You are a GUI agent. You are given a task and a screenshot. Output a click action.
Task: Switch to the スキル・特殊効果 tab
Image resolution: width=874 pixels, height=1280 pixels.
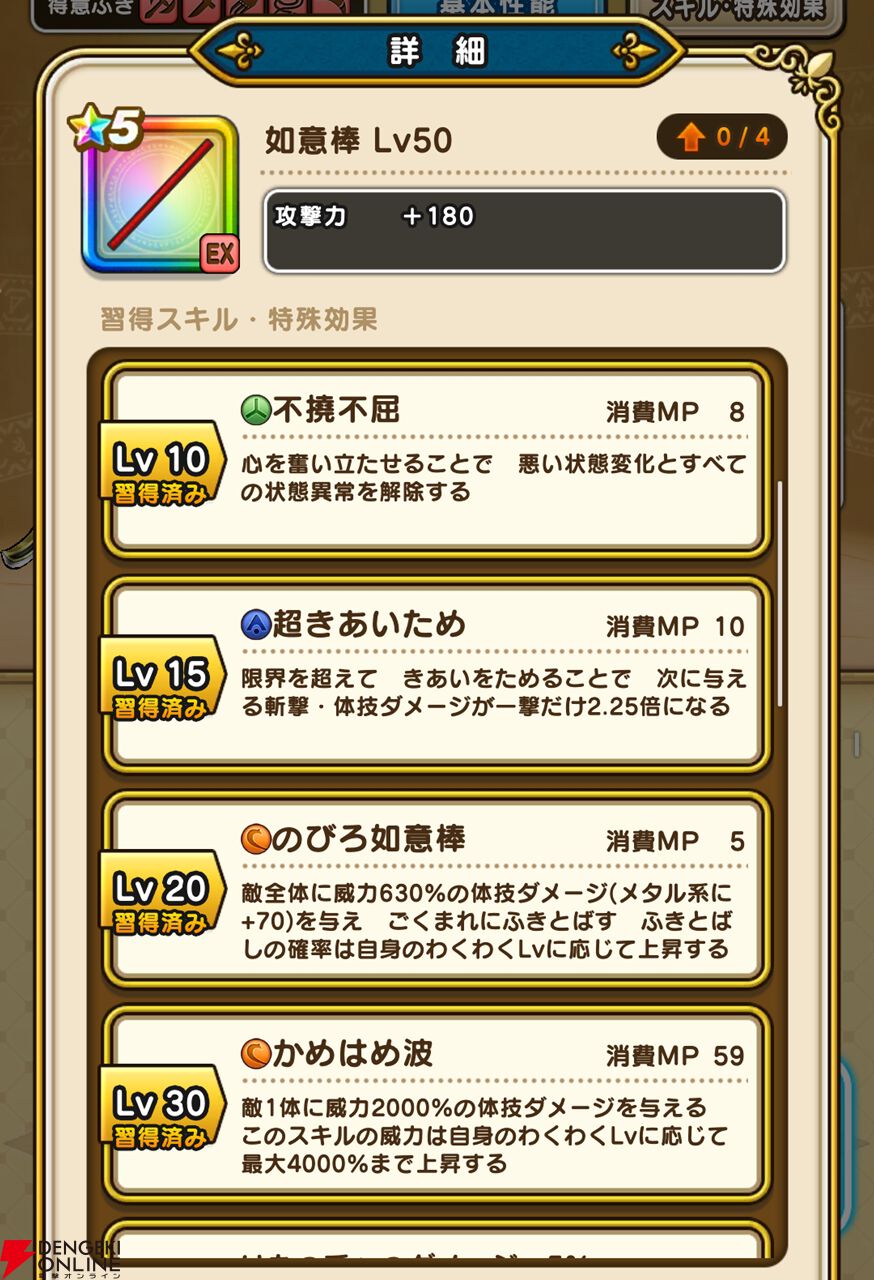[x=737, y=10]
